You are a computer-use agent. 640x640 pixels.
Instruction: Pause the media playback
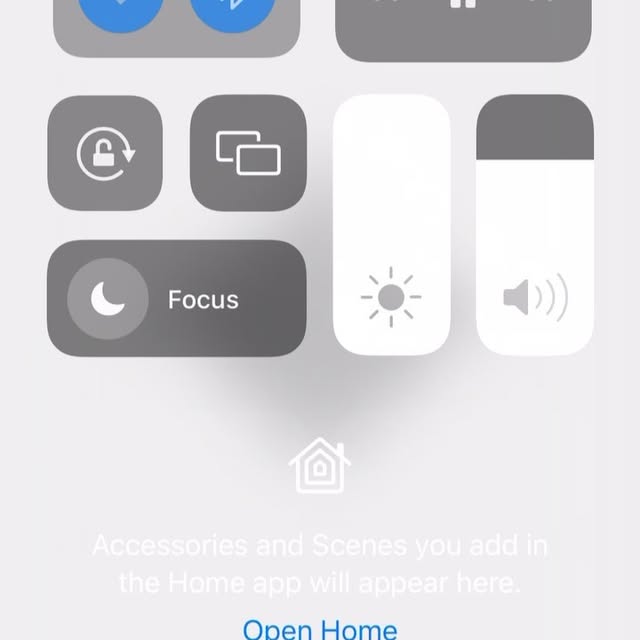point(462,6)
